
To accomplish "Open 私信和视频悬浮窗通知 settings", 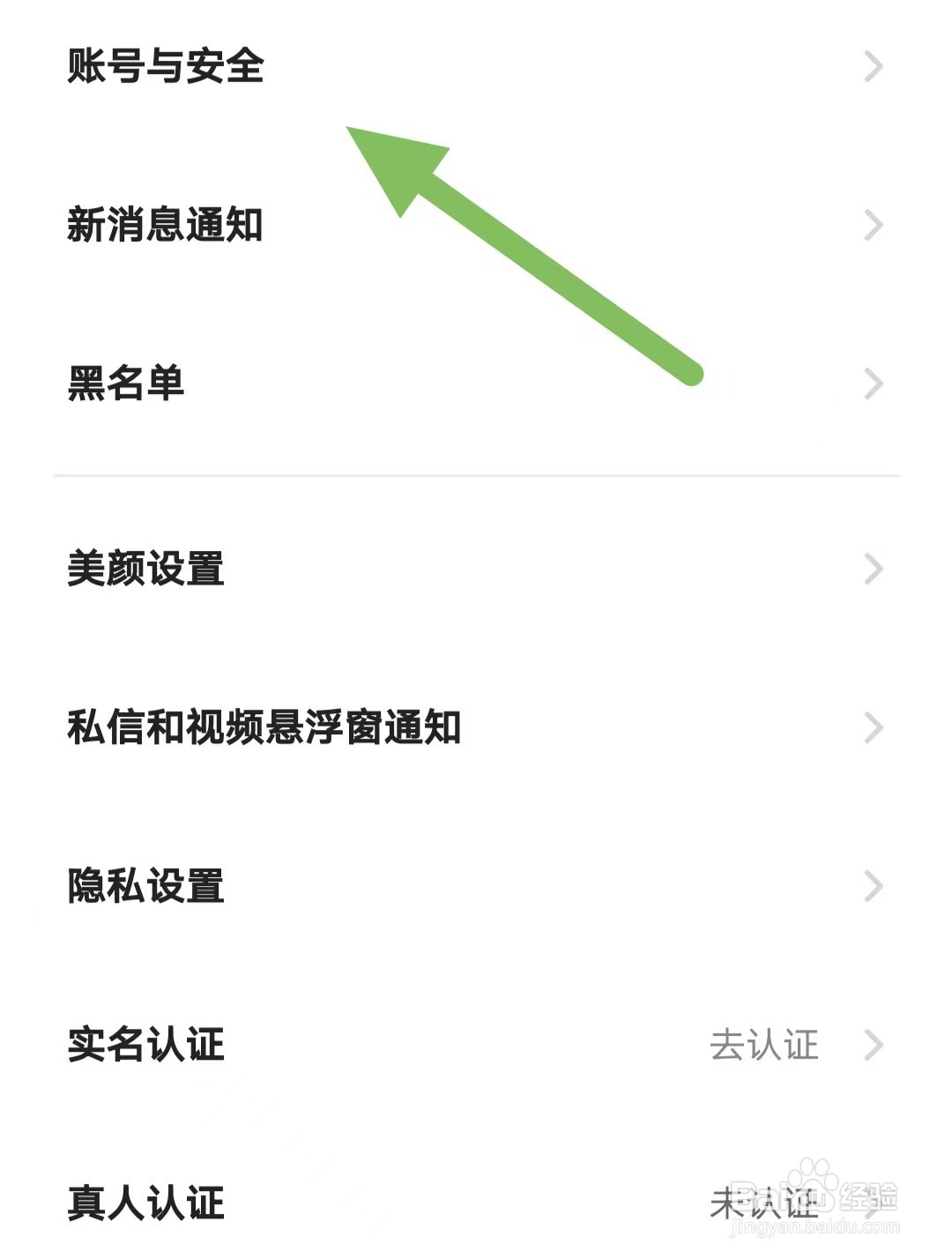I will point(264,728).
